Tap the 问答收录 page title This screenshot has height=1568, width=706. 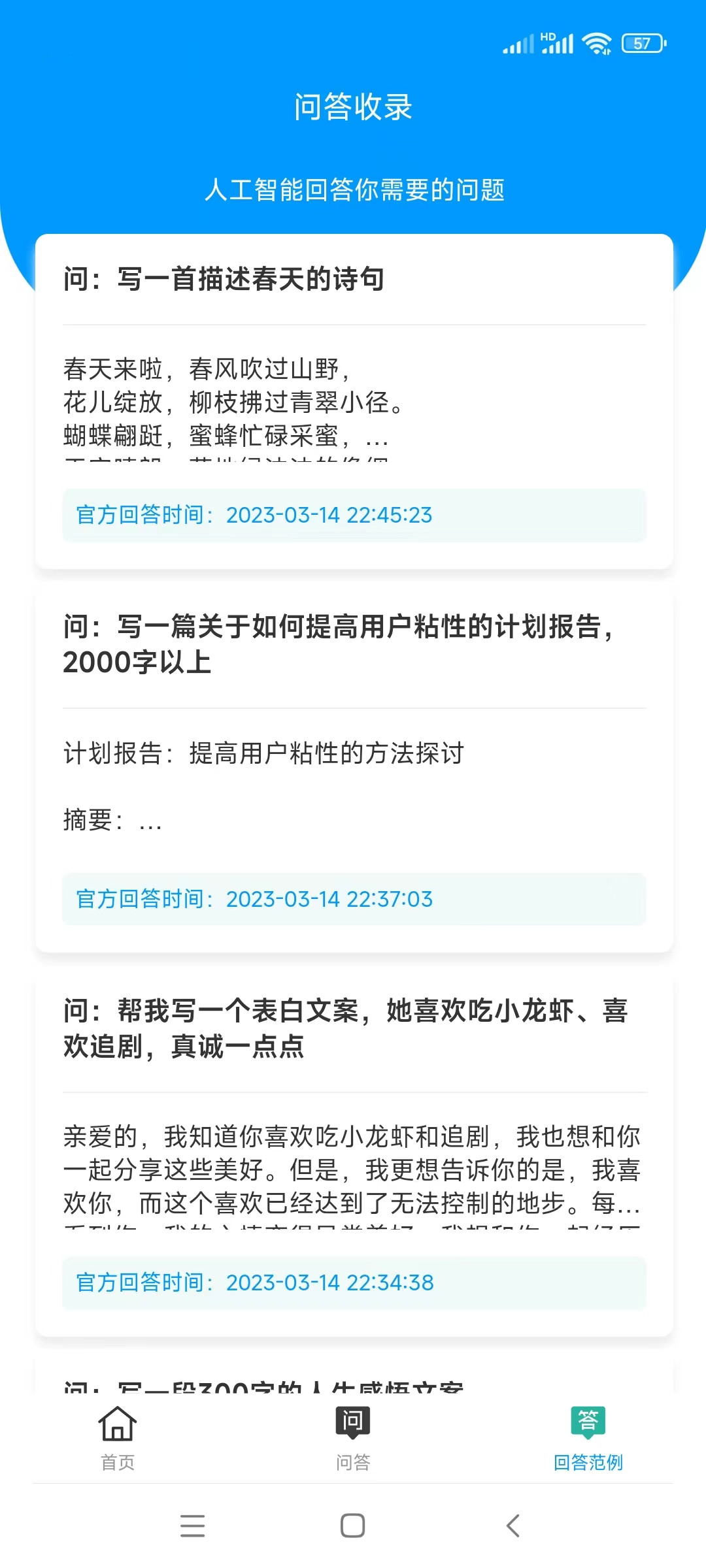point(353,106)
